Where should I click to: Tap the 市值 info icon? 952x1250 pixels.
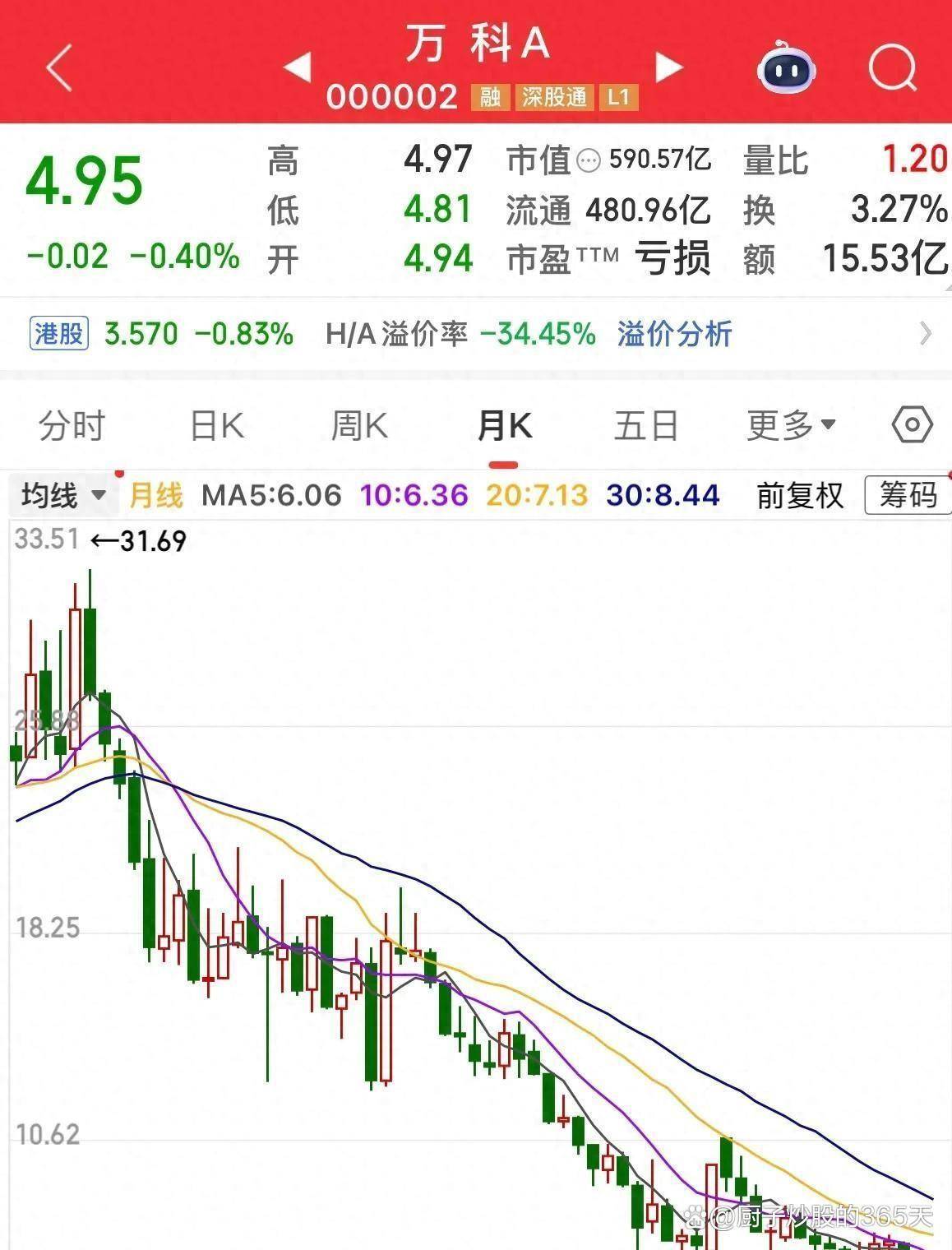[x=589, y=160]
